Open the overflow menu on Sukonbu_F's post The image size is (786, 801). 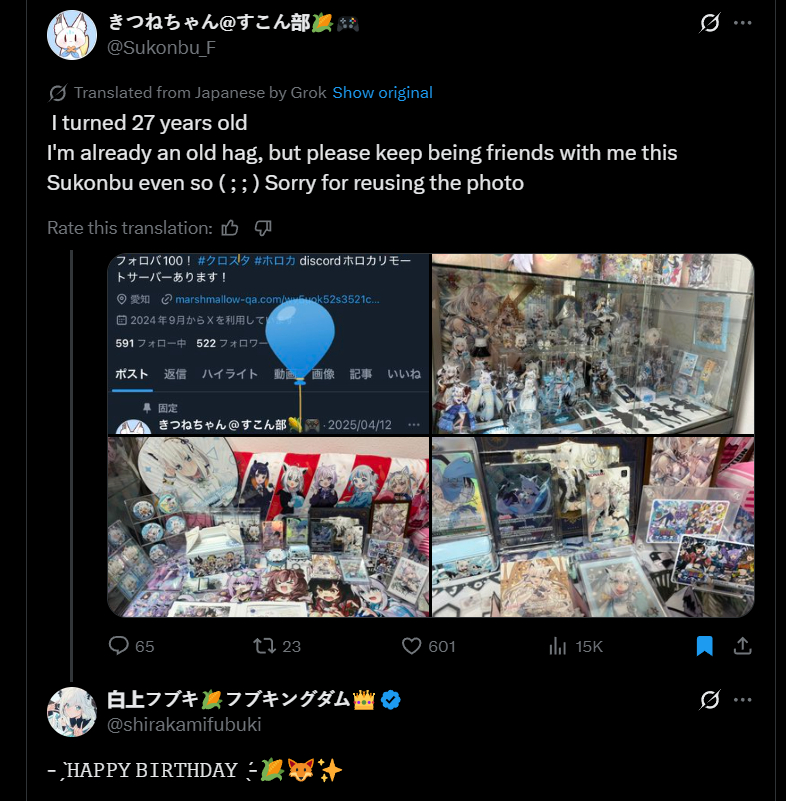pyautogui.click(x=742, y=23)
